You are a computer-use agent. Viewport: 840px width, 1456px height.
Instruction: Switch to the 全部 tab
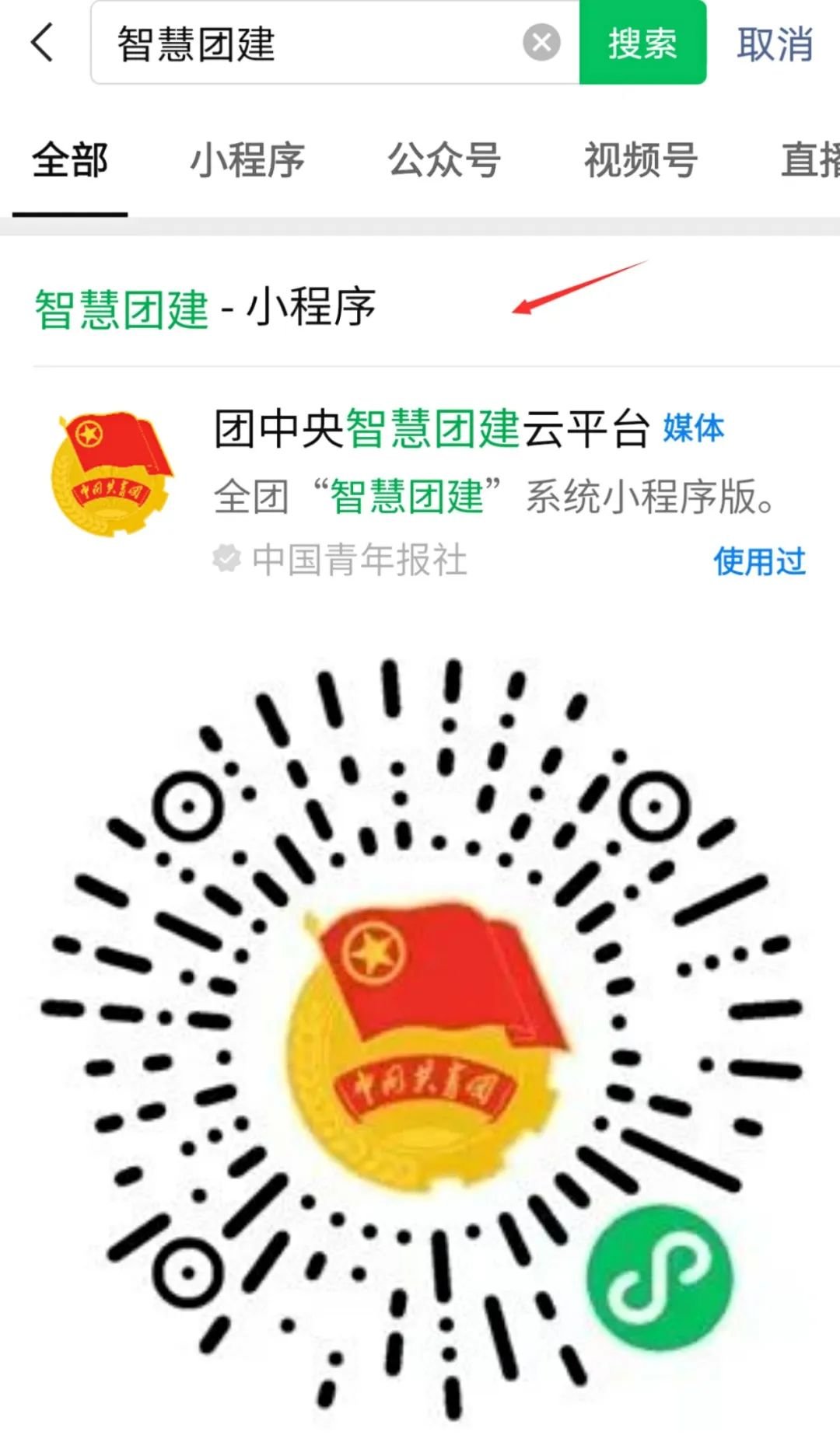point(70,161)
